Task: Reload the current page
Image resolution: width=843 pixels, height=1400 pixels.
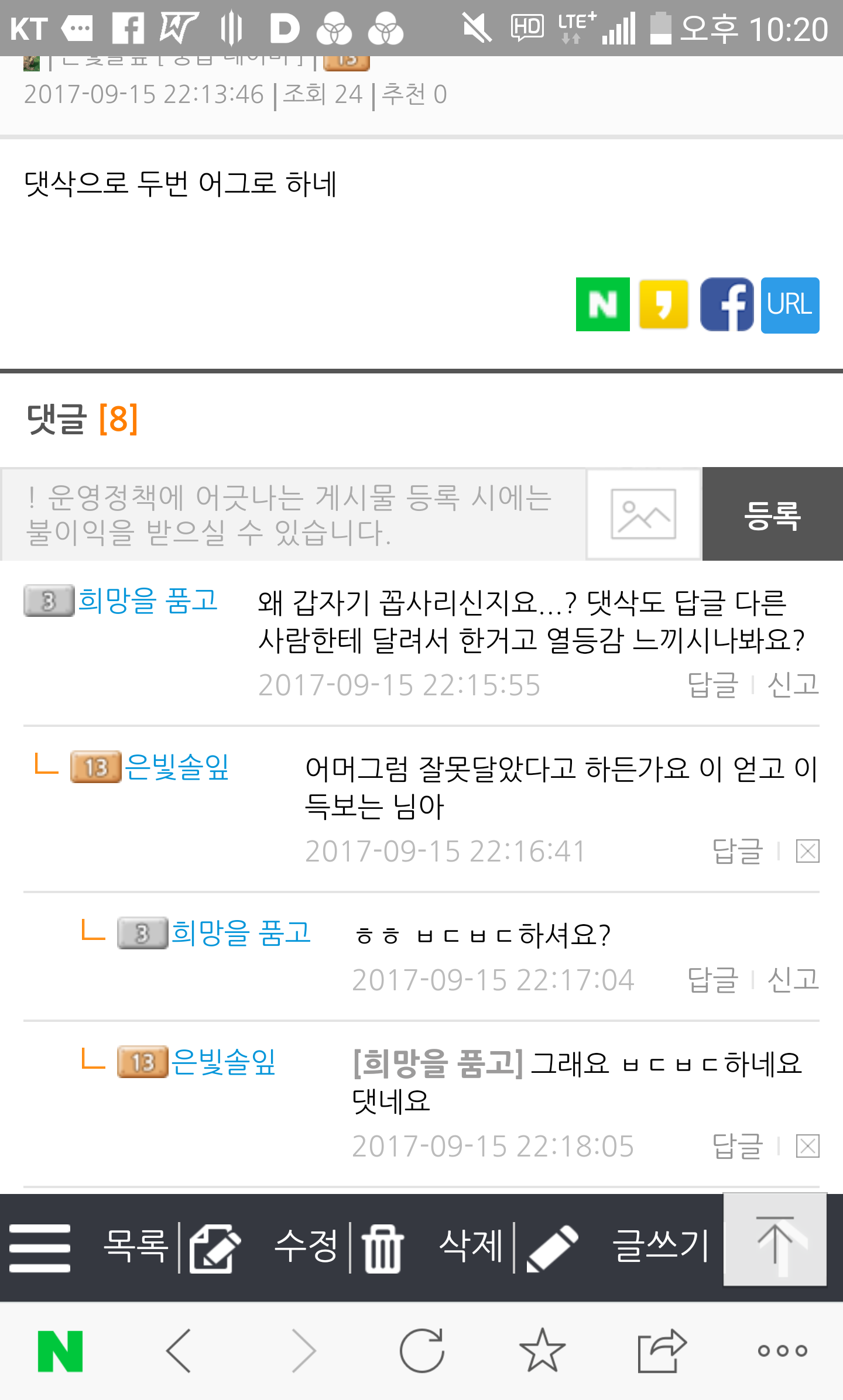Action: click(422, 1351)
